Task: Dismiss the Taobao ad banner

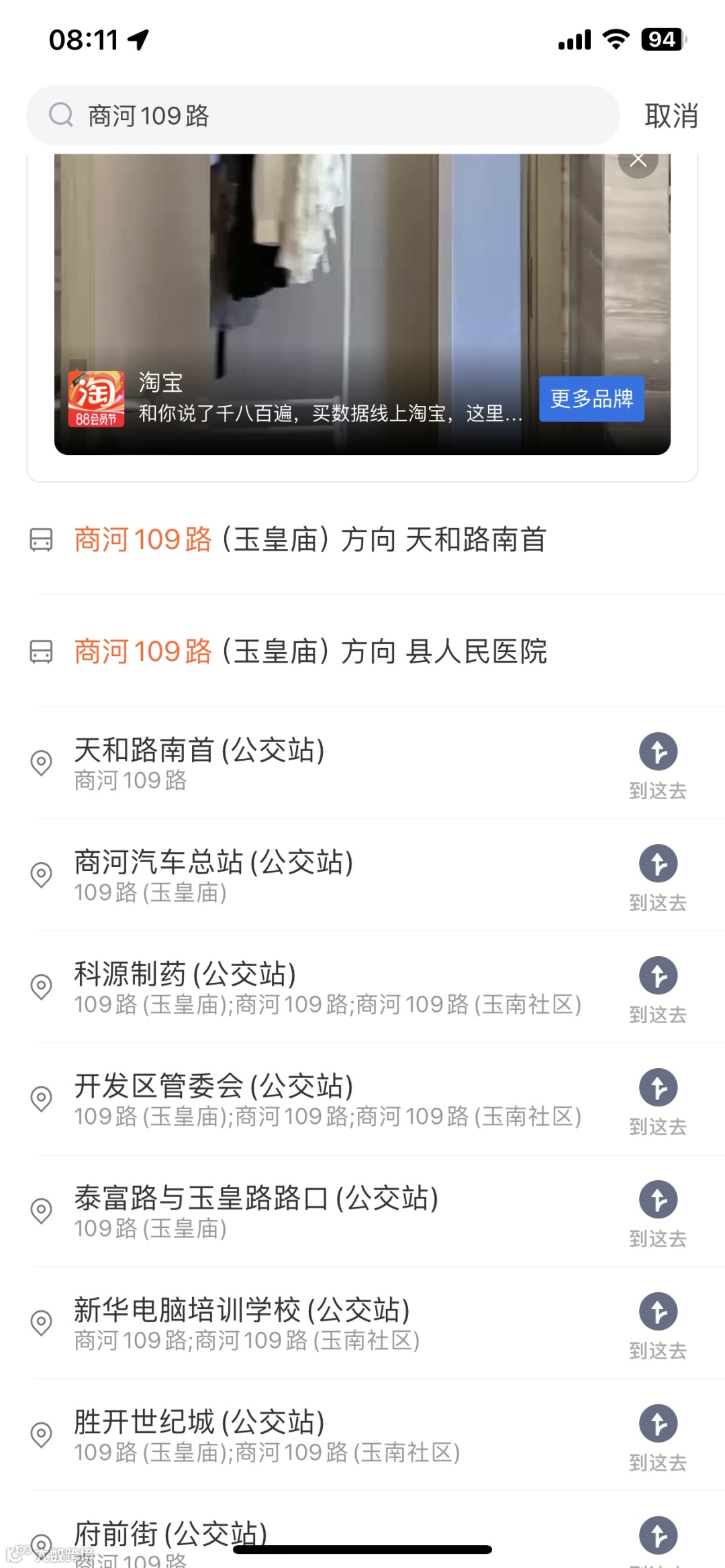Action: pos(638,161)
